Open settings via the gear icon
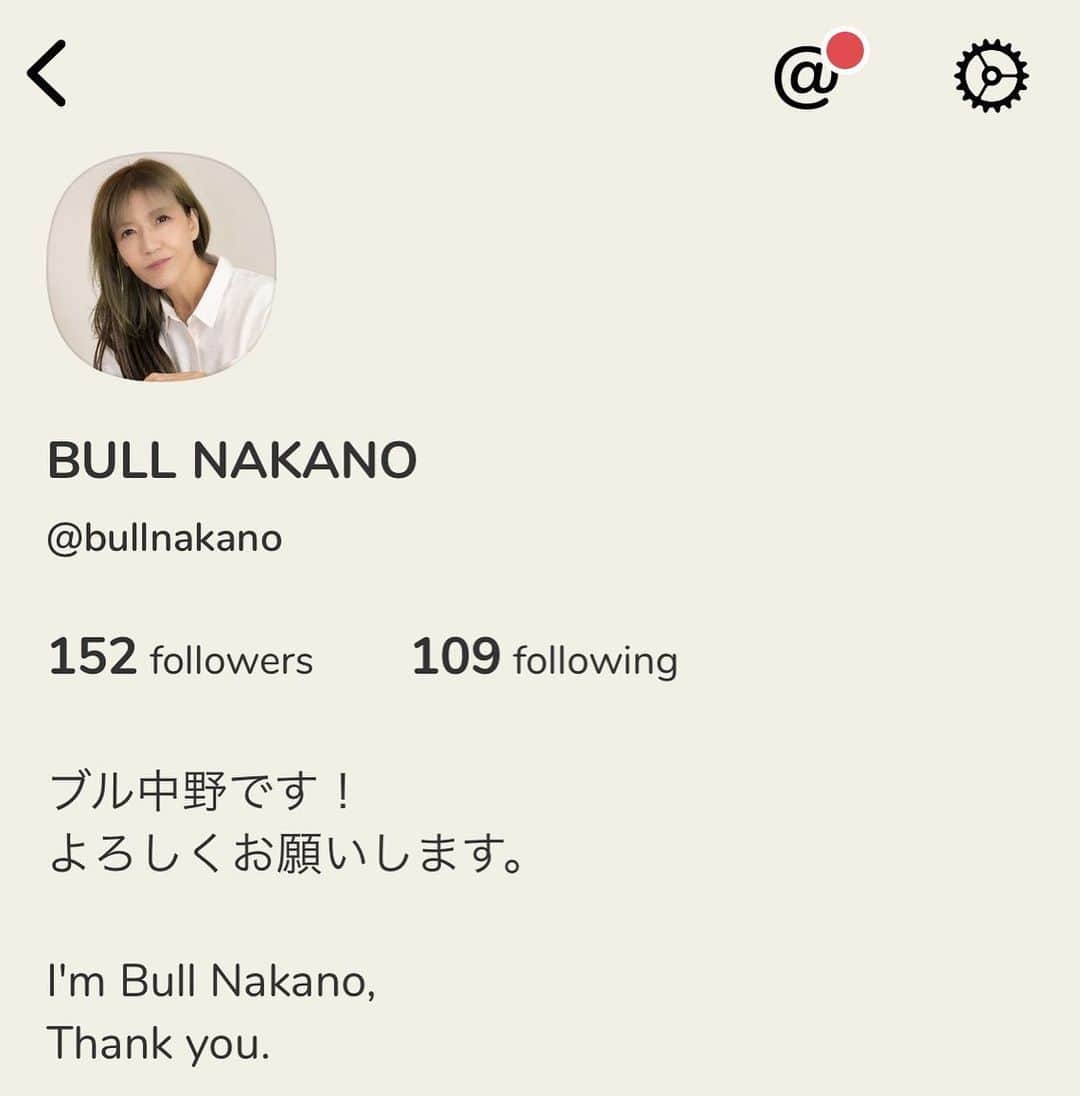The height and width of the screenshot is (1096, 1080). (x=990, y=77)
